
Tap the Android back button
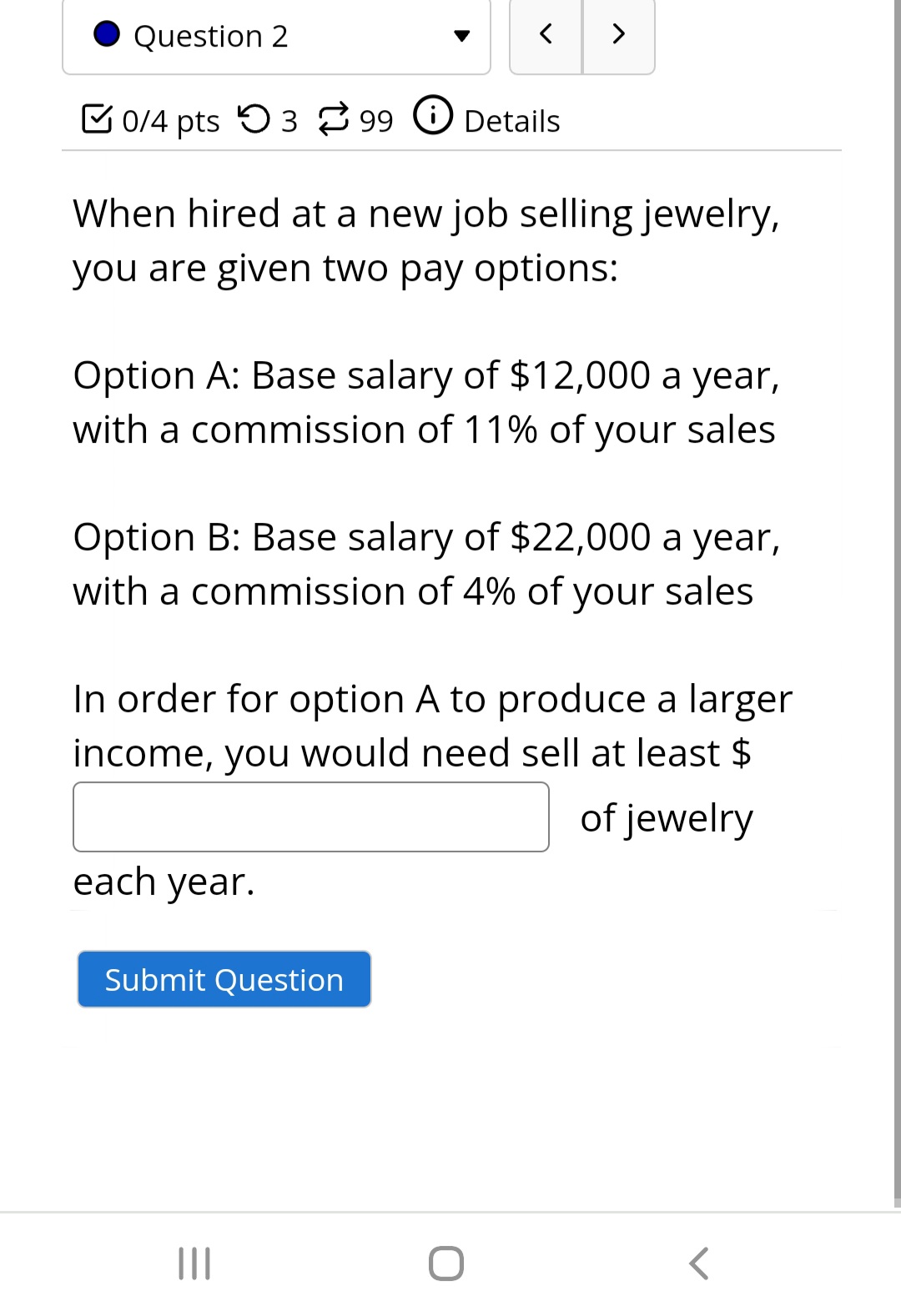pyautogui.click(x=699, y=1263)
